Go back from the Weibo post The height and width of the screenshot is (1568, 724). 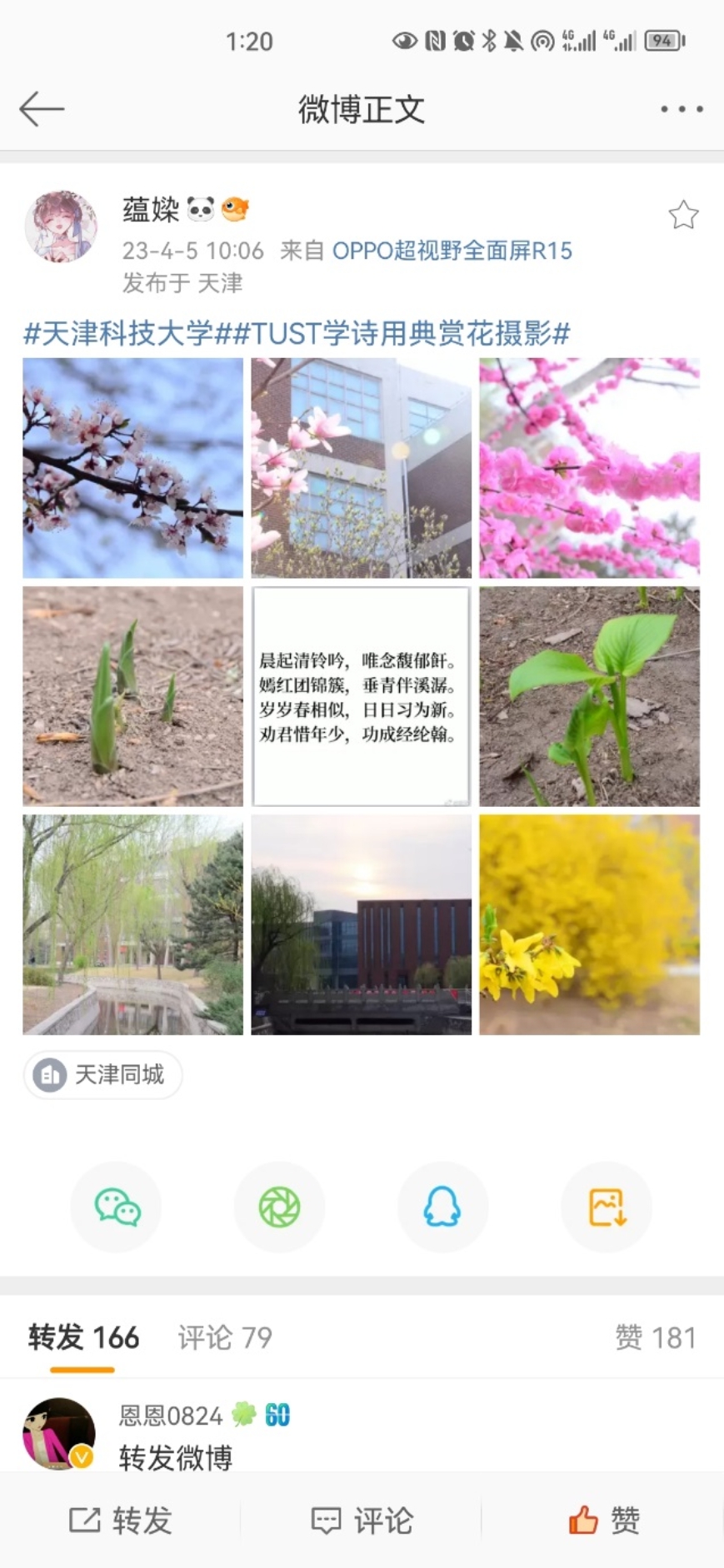tap(42, 109)
